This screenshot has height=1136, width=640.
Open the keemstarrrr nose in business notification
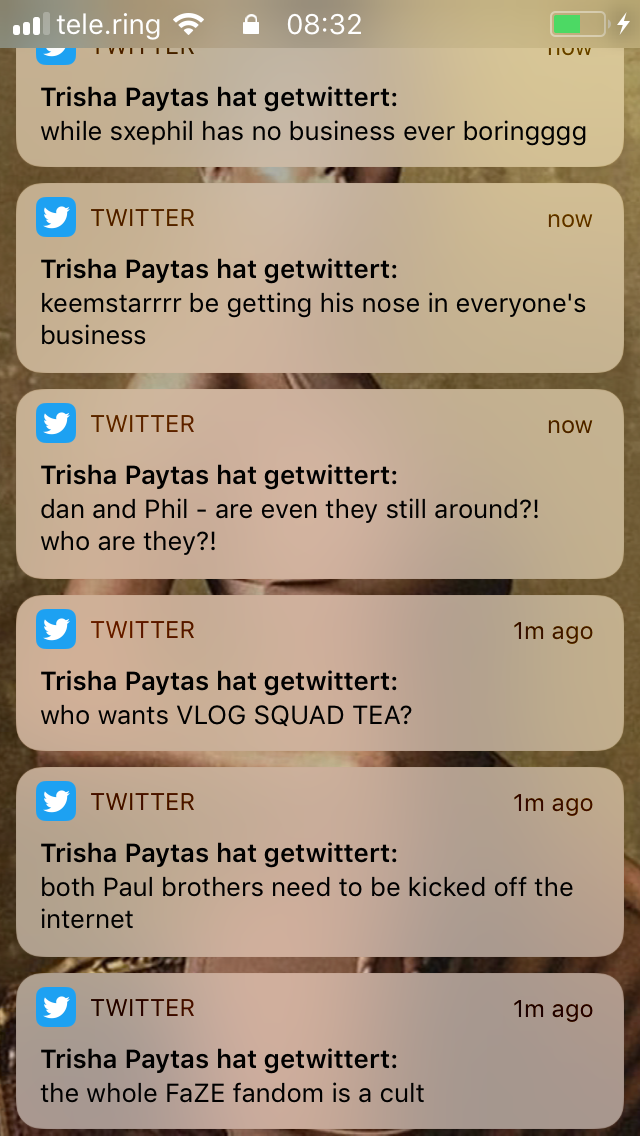(320, 278)
